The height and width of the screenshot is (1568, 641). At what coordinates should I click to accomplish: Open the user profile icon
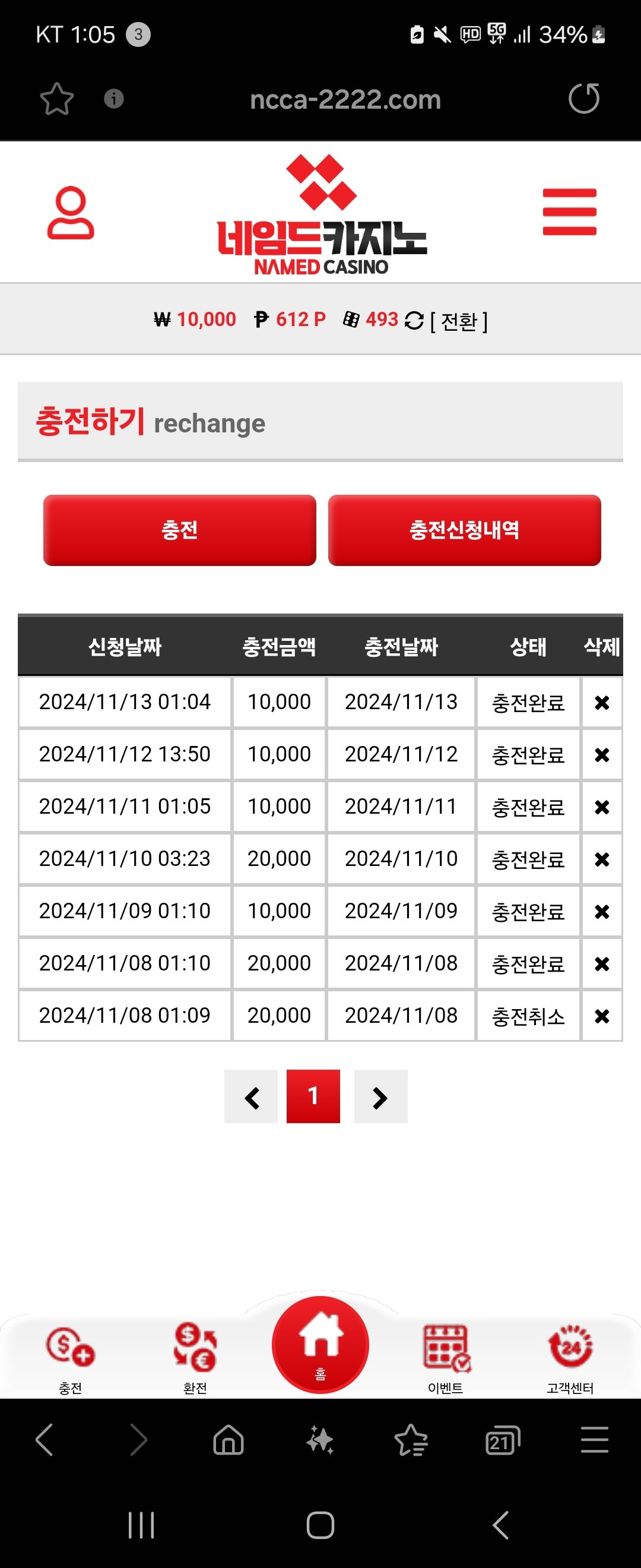[71, 213]
